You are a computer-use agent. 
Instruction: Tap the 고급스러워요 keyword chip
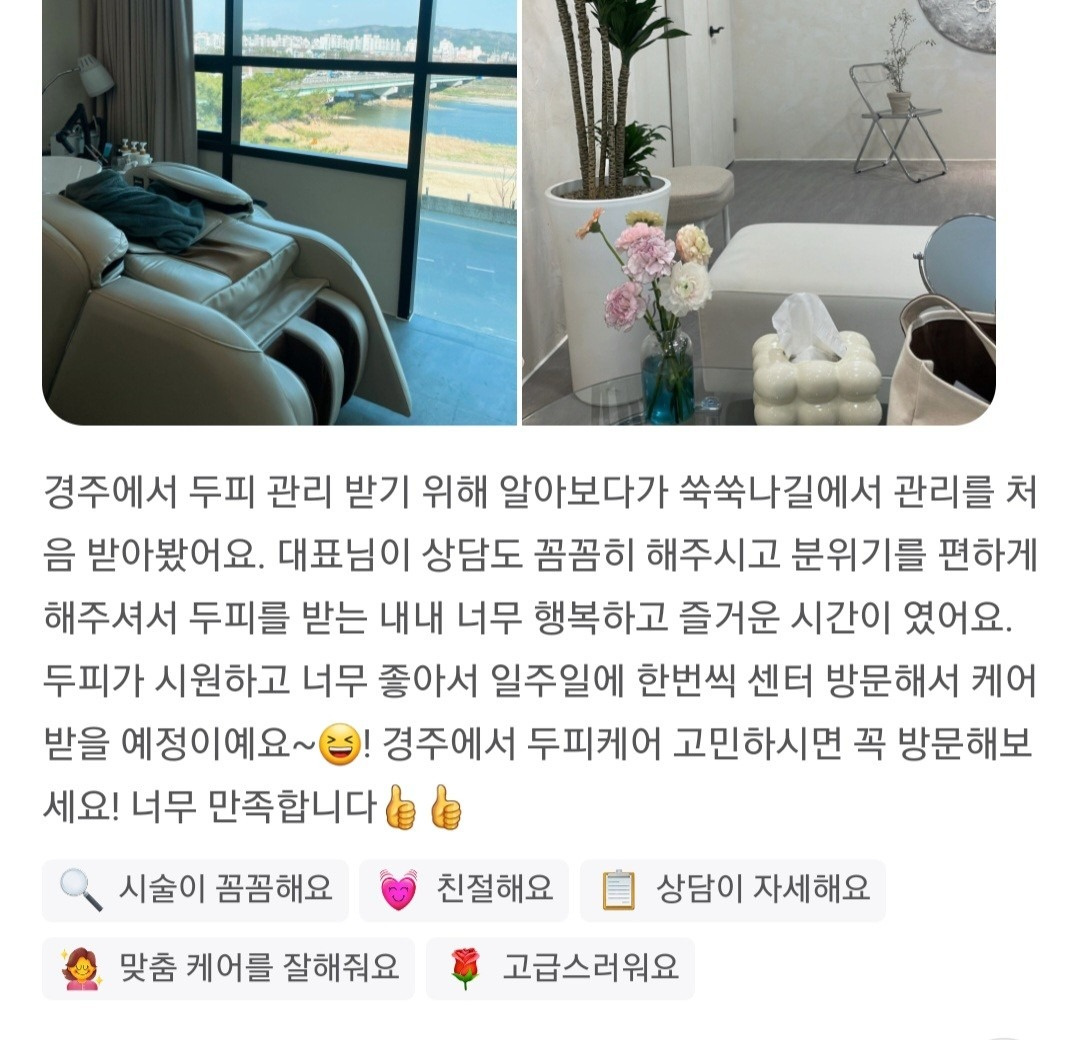[560, 967]
